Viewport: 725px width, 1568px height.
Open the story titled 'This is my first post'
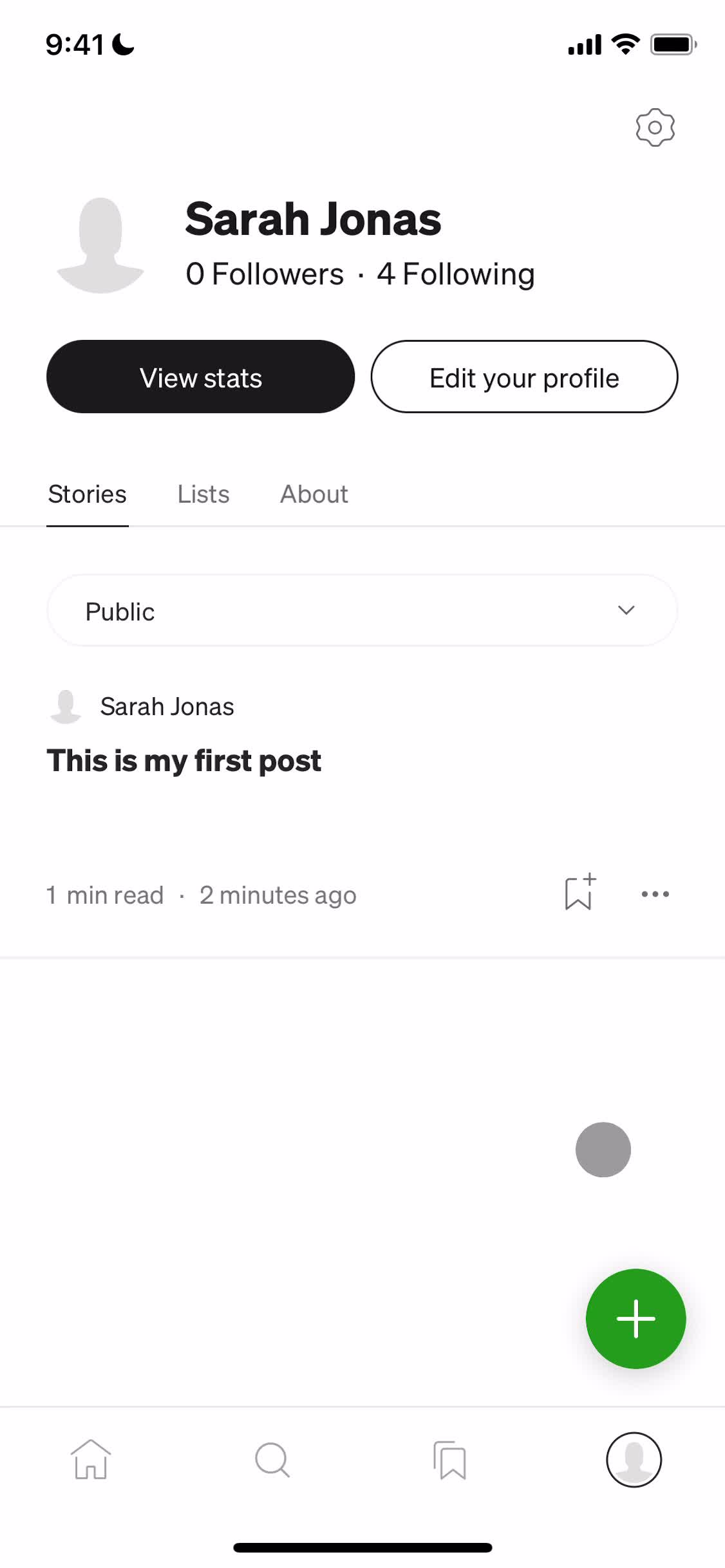click(x=184, y=760)
